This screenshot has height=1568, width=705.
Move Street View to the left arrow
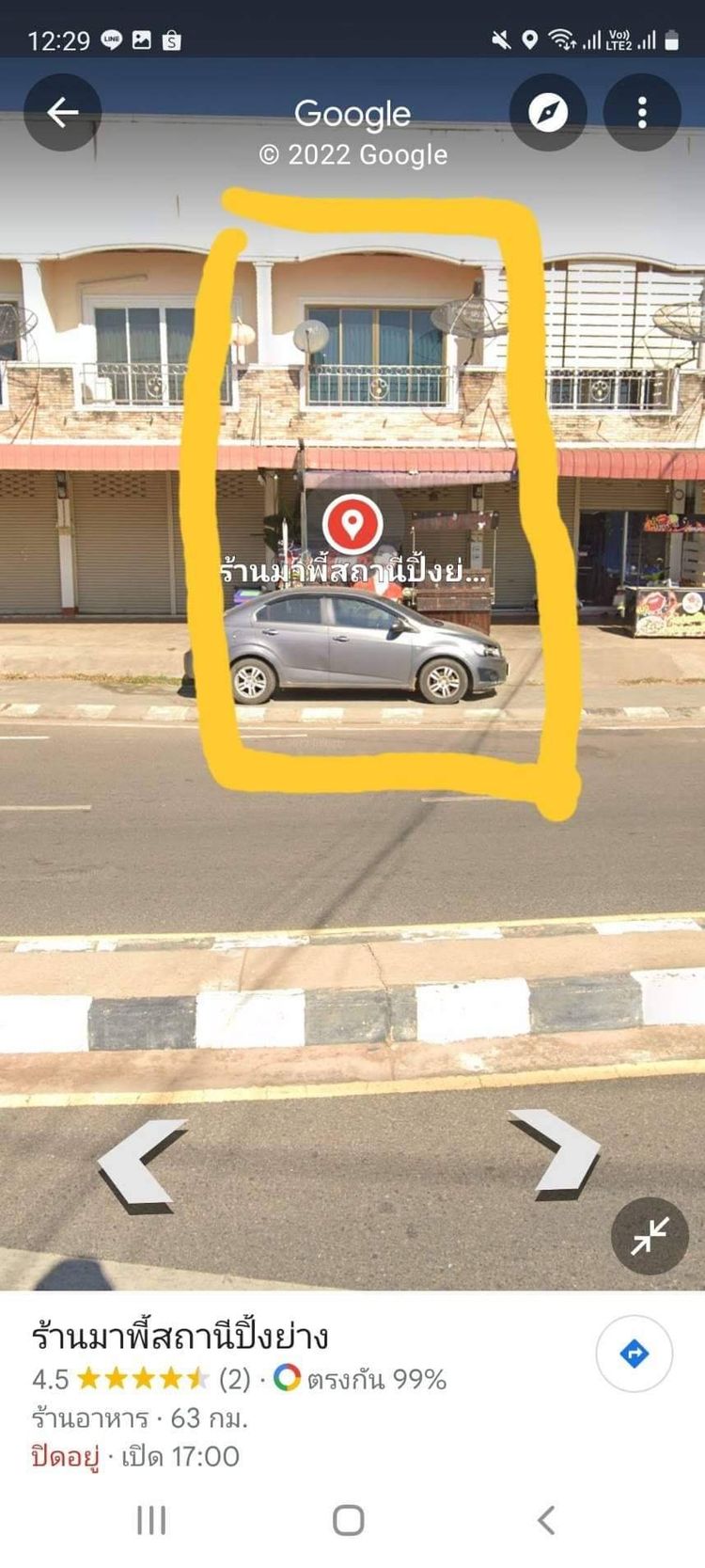click(141, 1162)
